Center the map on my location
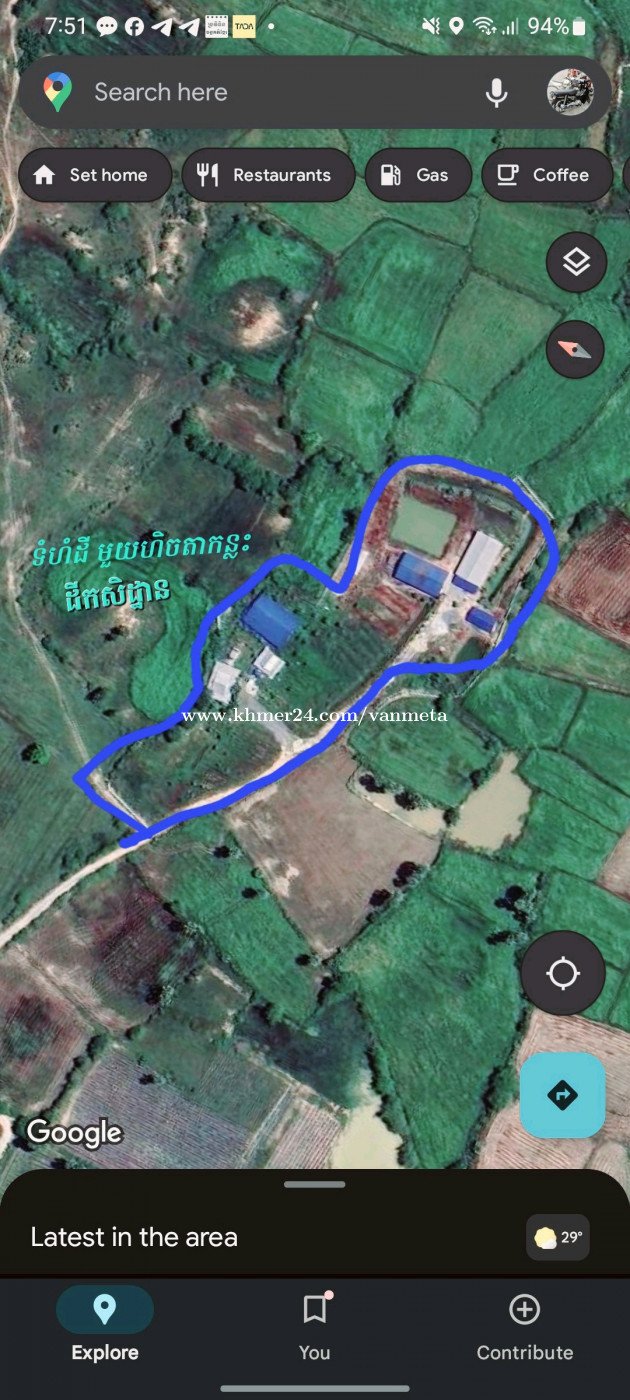This screenshot has width=630, height=1400. tap(563, 973)
